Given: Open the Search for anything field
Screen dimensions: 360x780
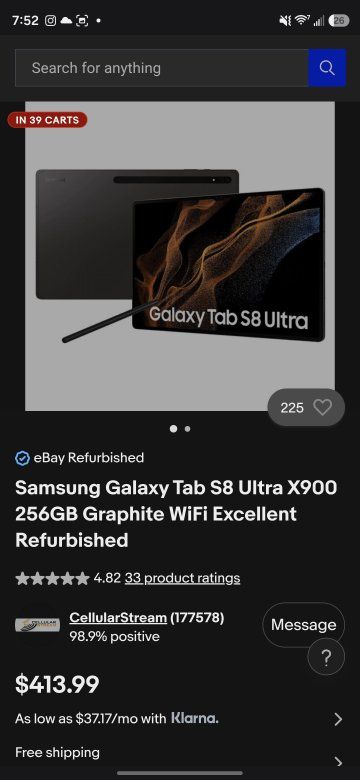Looking at the screenshot, I should (162, 68).
